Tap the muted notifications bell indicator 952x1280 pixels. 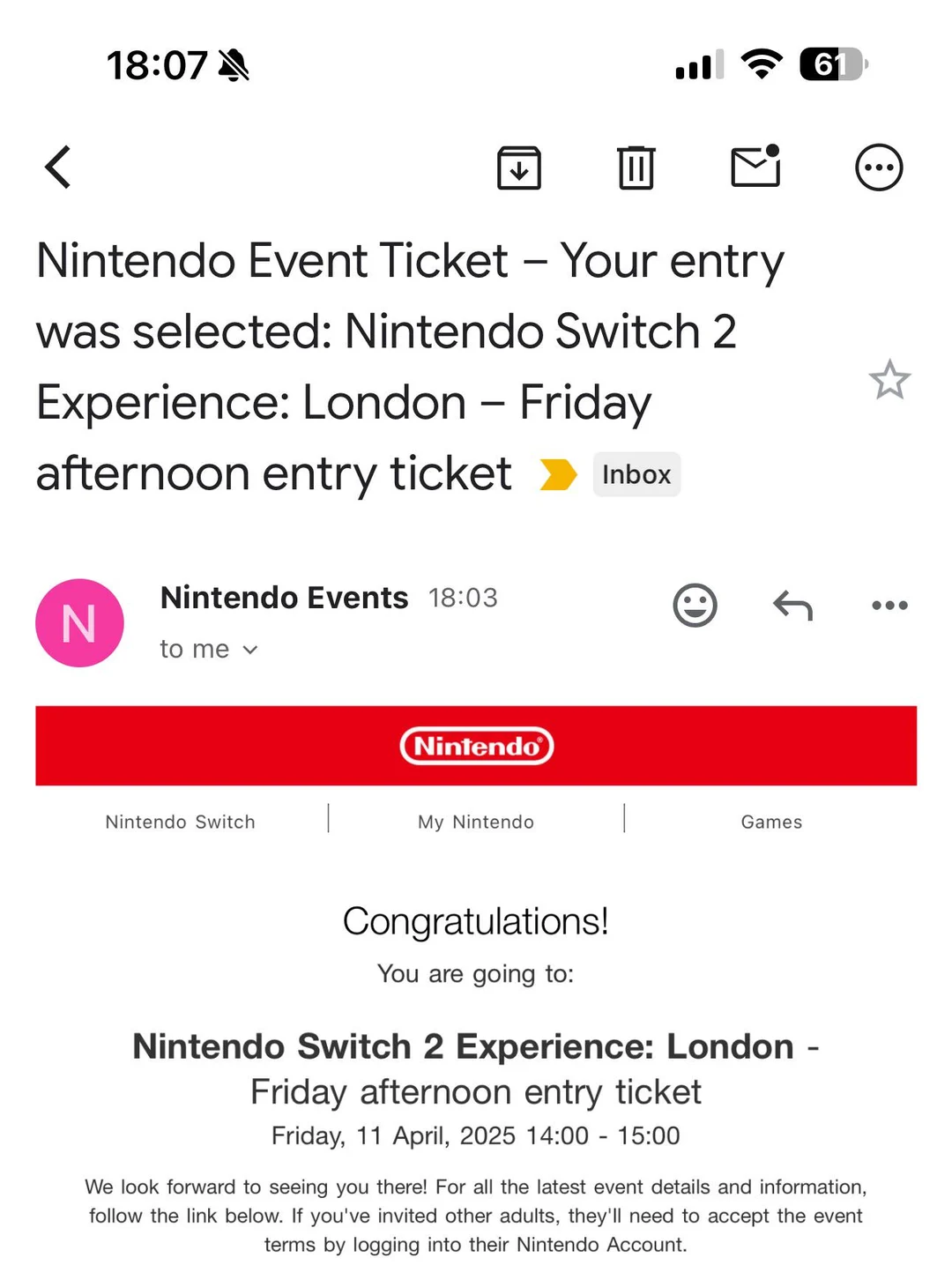232,63
